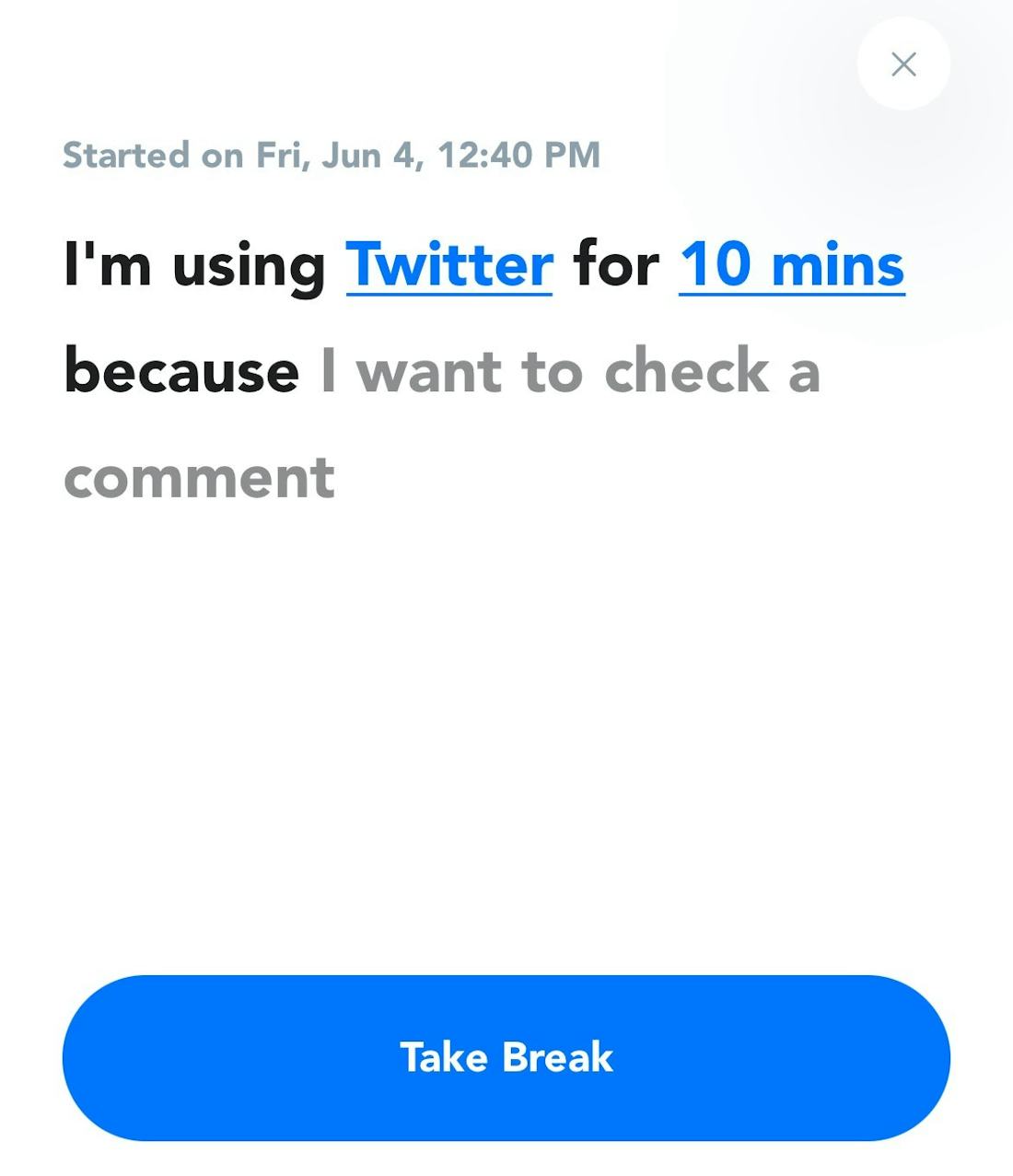Dismiss the session card with the X button
The height and width of the screenshot is (1176, 1013).
[903, 64]
